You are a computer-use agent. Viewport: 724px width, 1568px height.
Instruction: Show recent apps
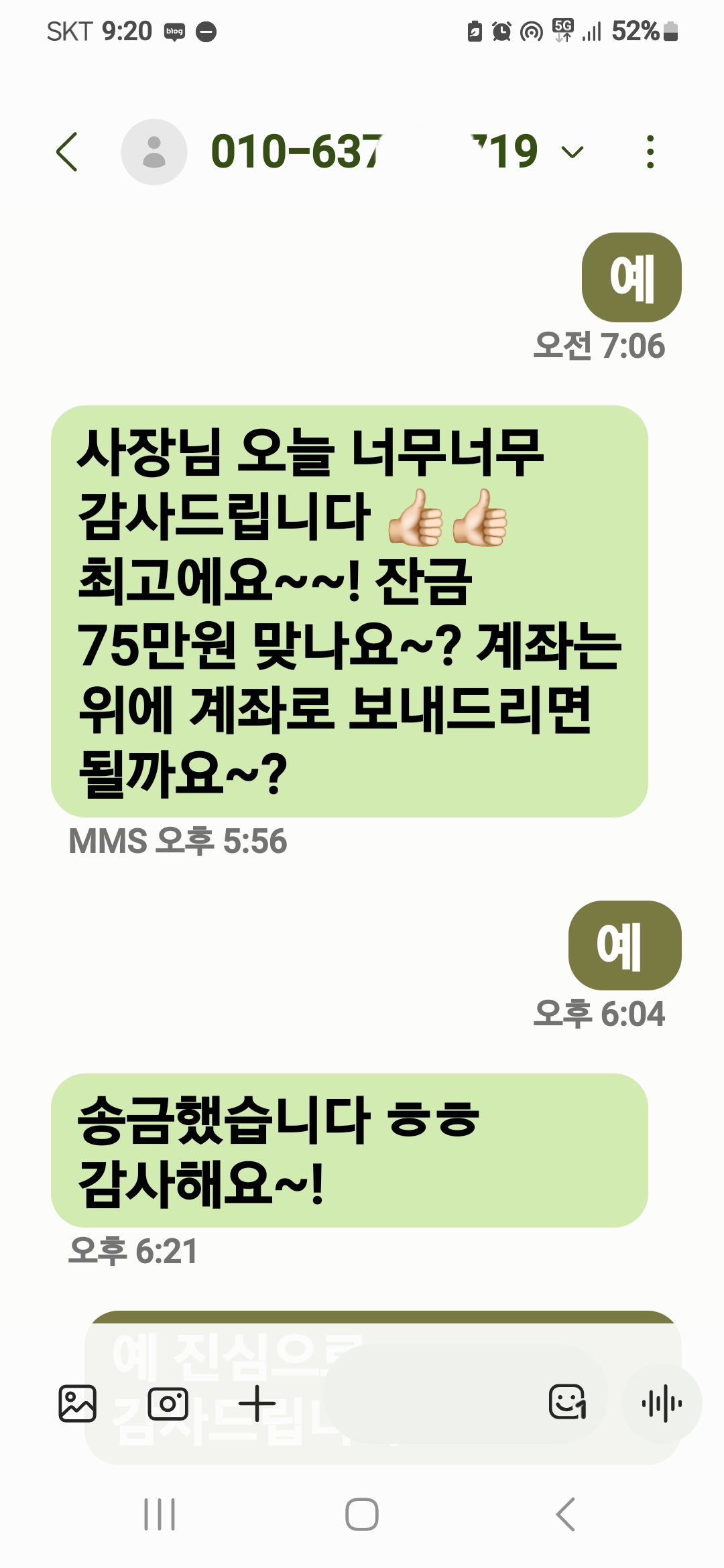tap(160, 1514)
